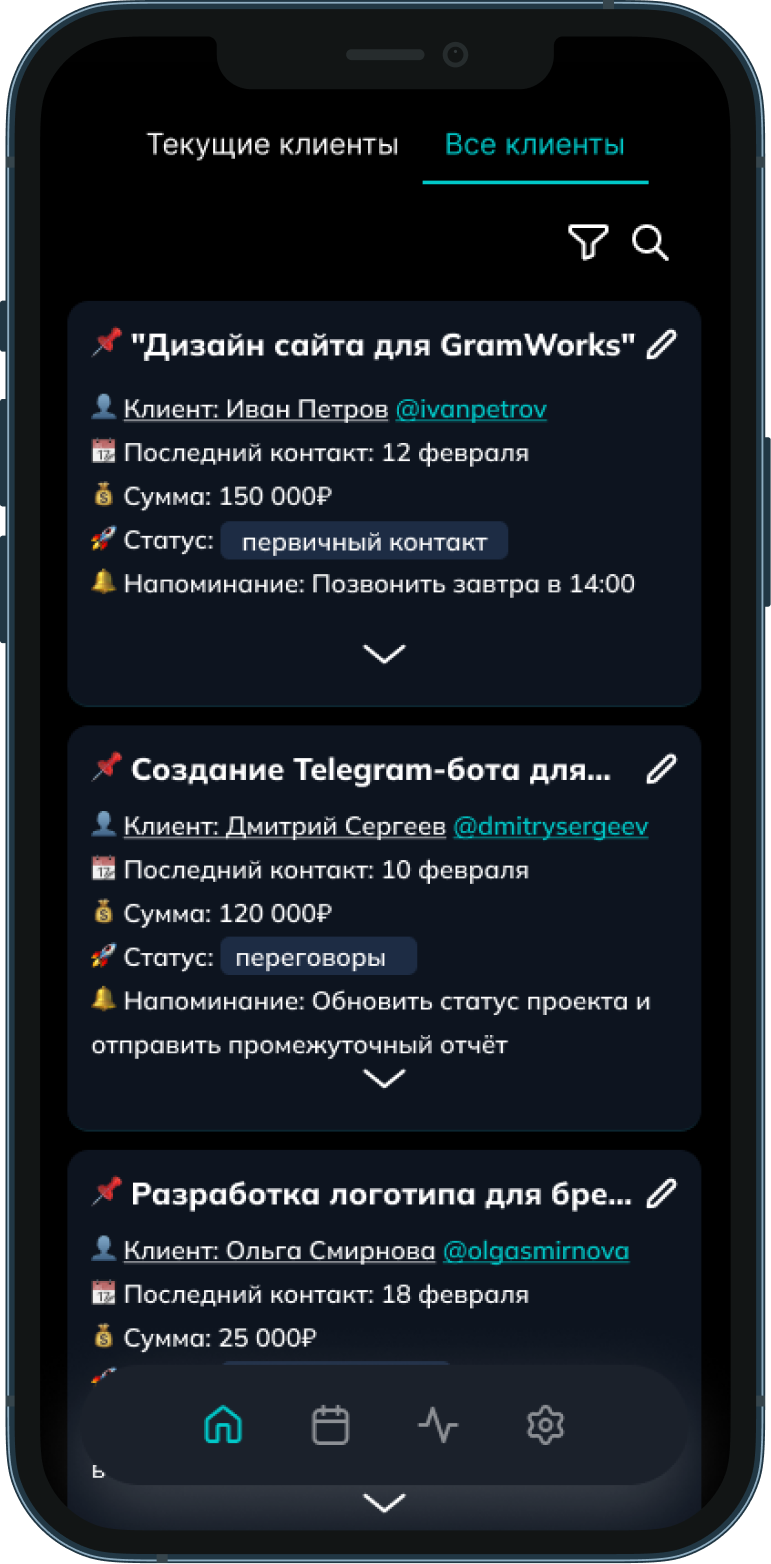Screen dimensions: 771x1564
Task: Expand the logo design project card
Action: (384, 1502)
